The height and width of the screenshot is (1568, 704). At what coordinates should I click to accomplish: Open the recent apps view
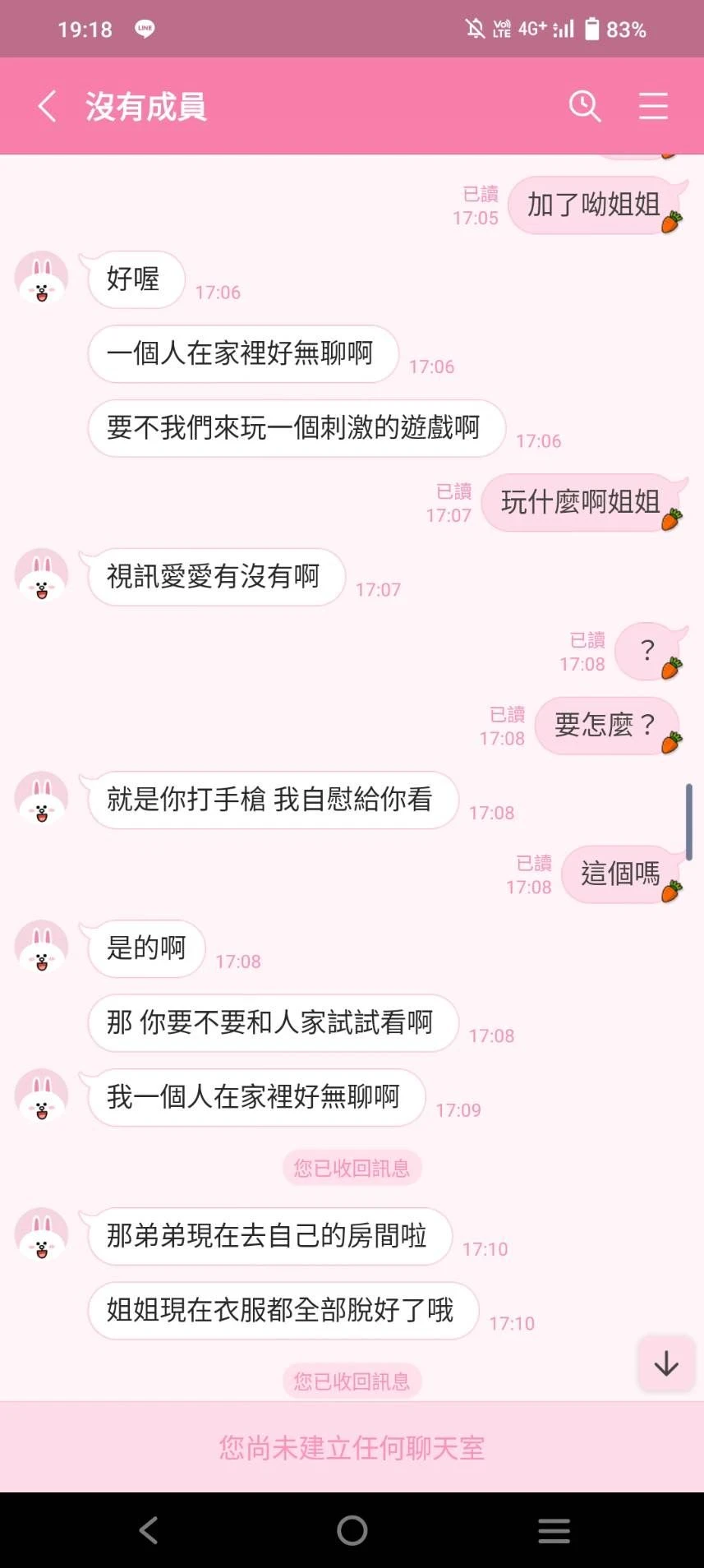554,1530
